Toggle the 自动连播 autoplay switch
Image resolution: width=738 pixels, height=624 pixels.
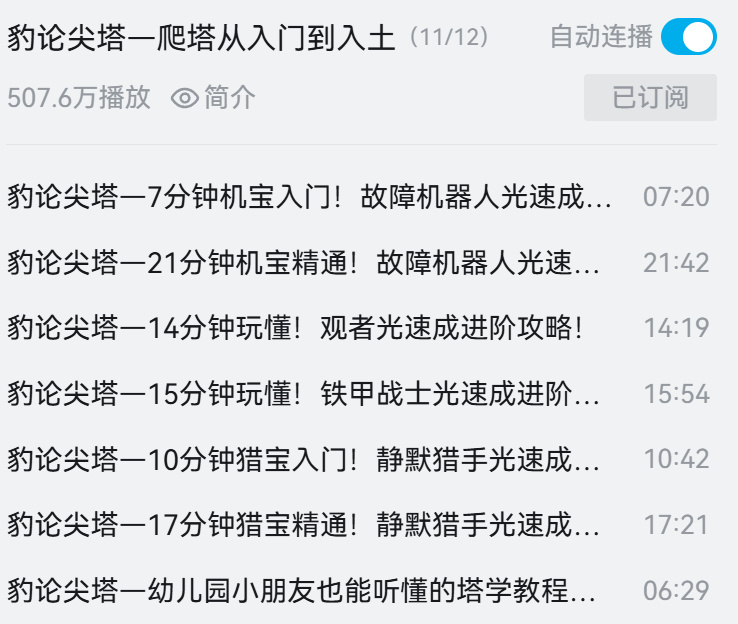point(688,38)
